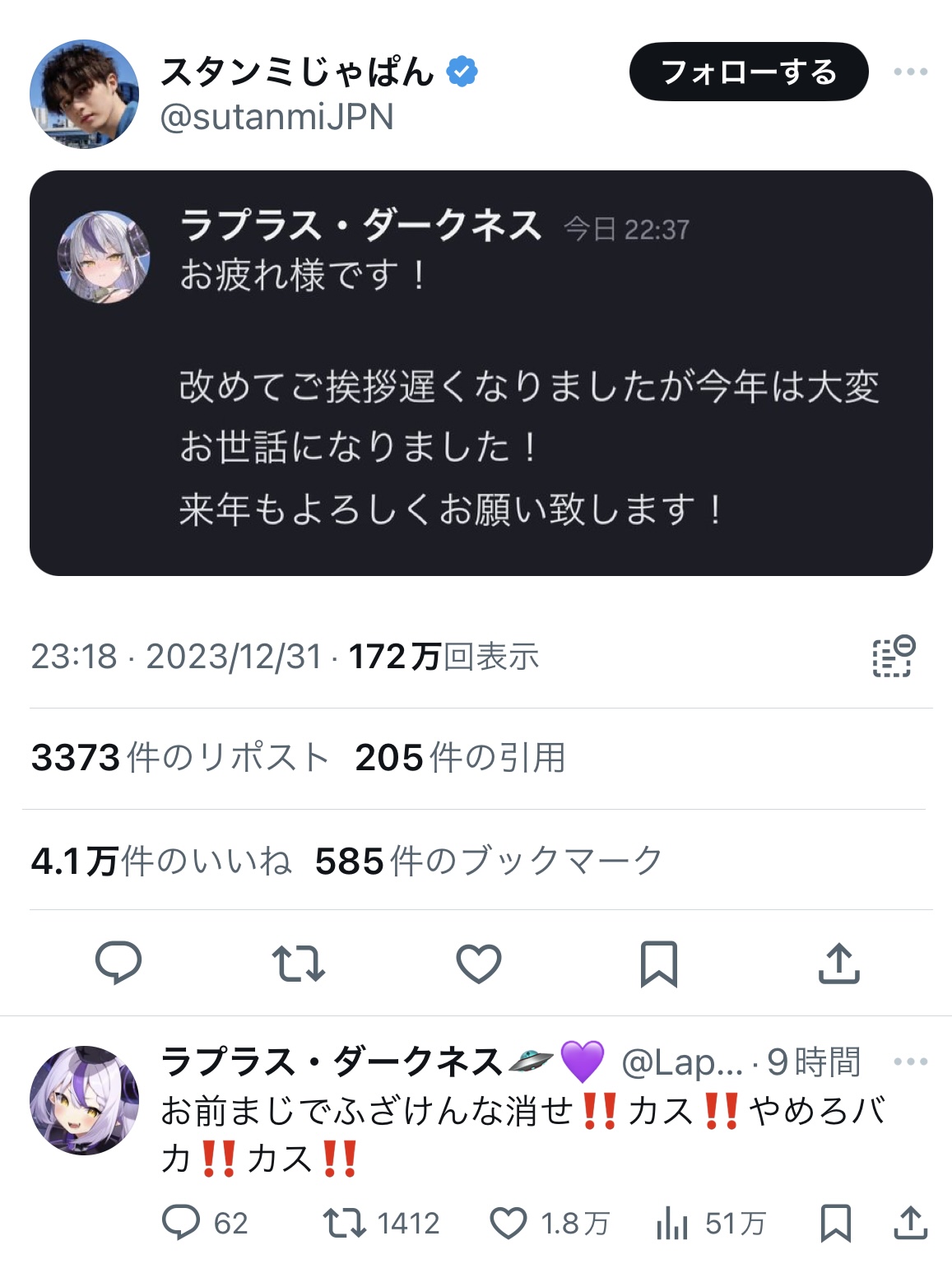This screenshot has height=1273, width=952.
Task: Bookmark ラプラス・ダークネス's reply
Action: point(836,1223)
